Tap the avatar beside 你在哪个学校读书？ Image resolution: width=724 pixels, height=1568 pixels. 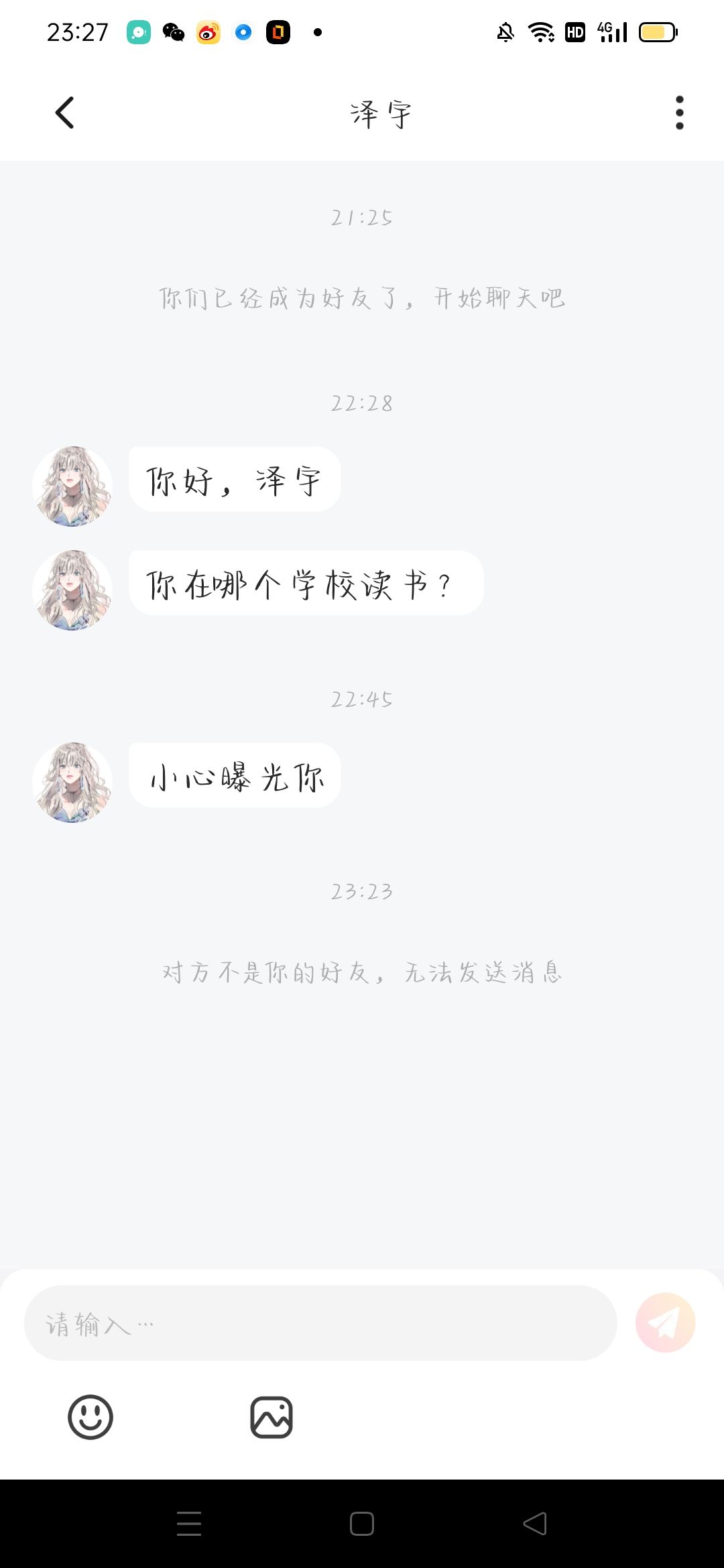click(x=72, y=590)
